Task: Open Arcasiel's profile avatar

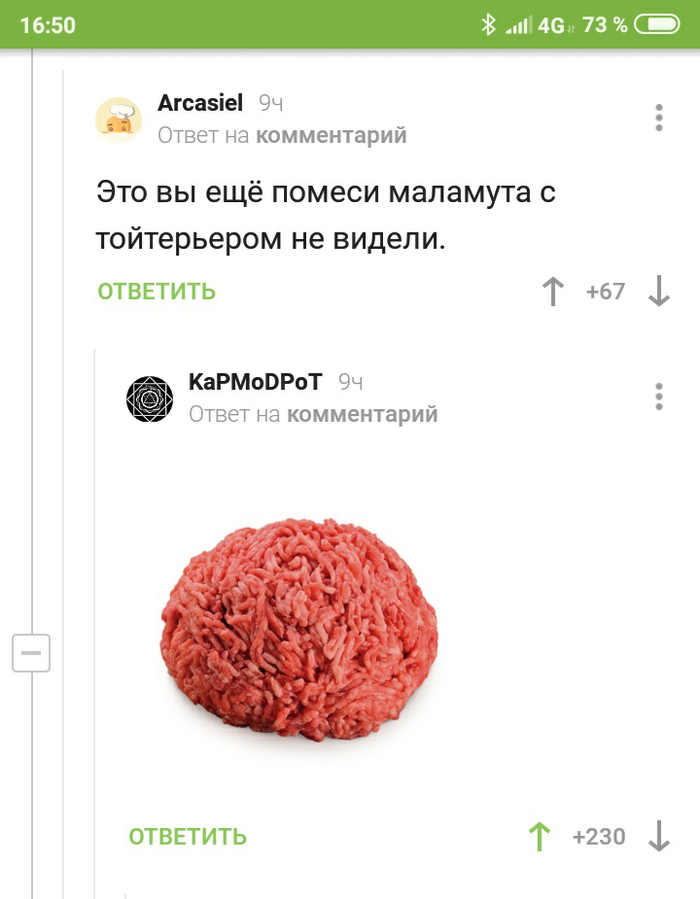Action: [119, 121]
